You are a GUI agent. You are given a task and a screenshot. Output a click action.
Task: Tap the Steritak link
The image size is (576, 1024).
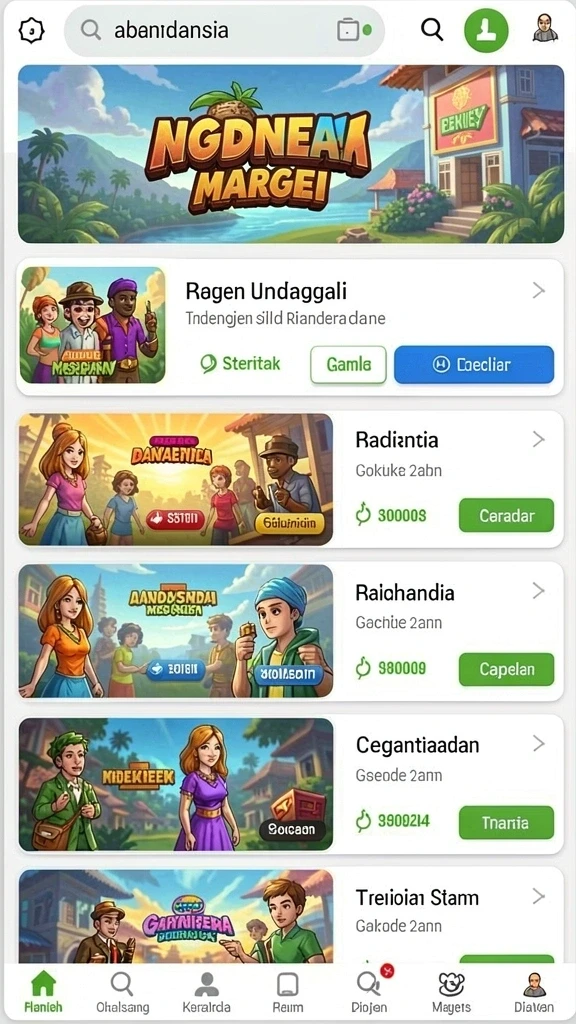[x=240, y=364]
